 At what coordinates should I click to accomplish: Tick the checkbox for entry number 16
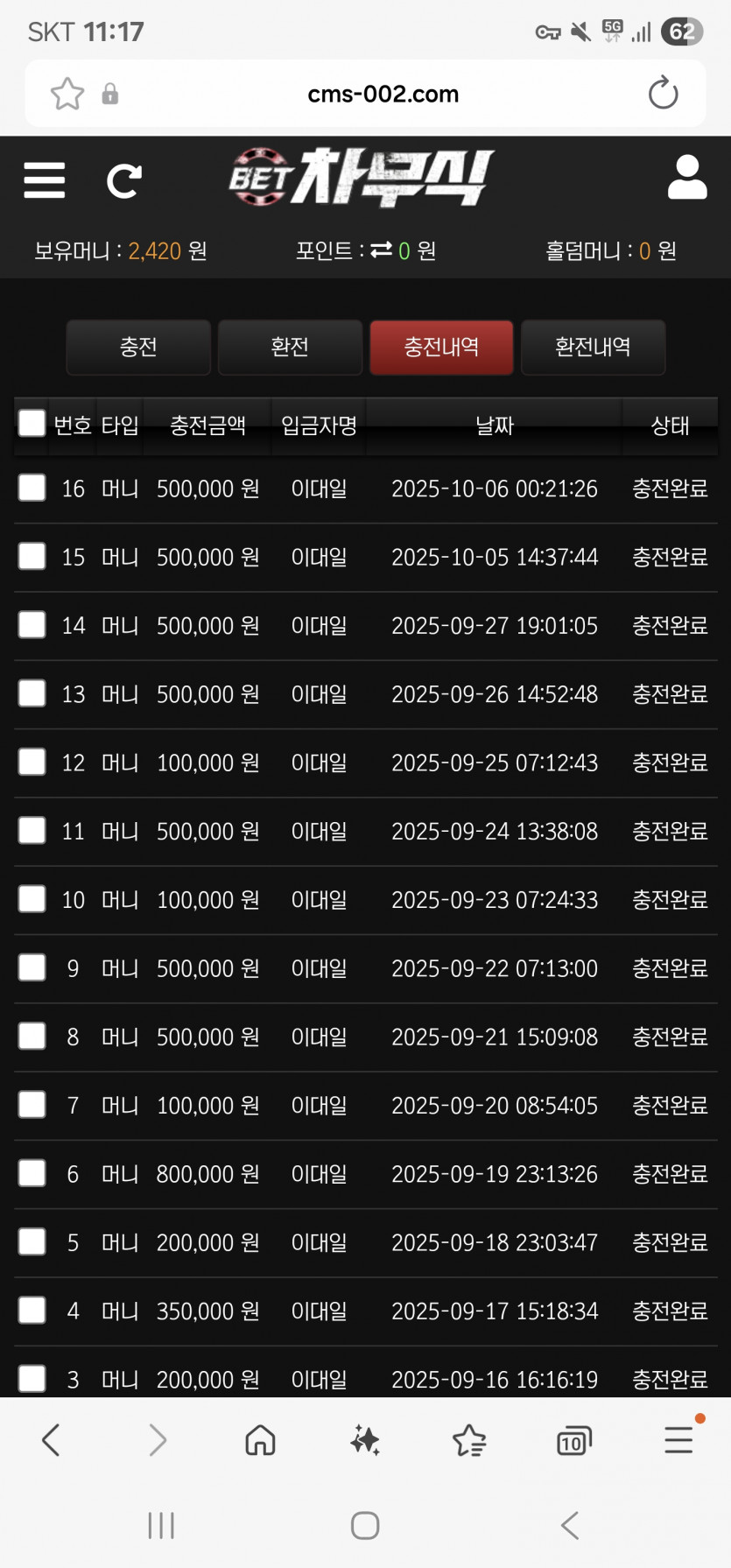32,489
